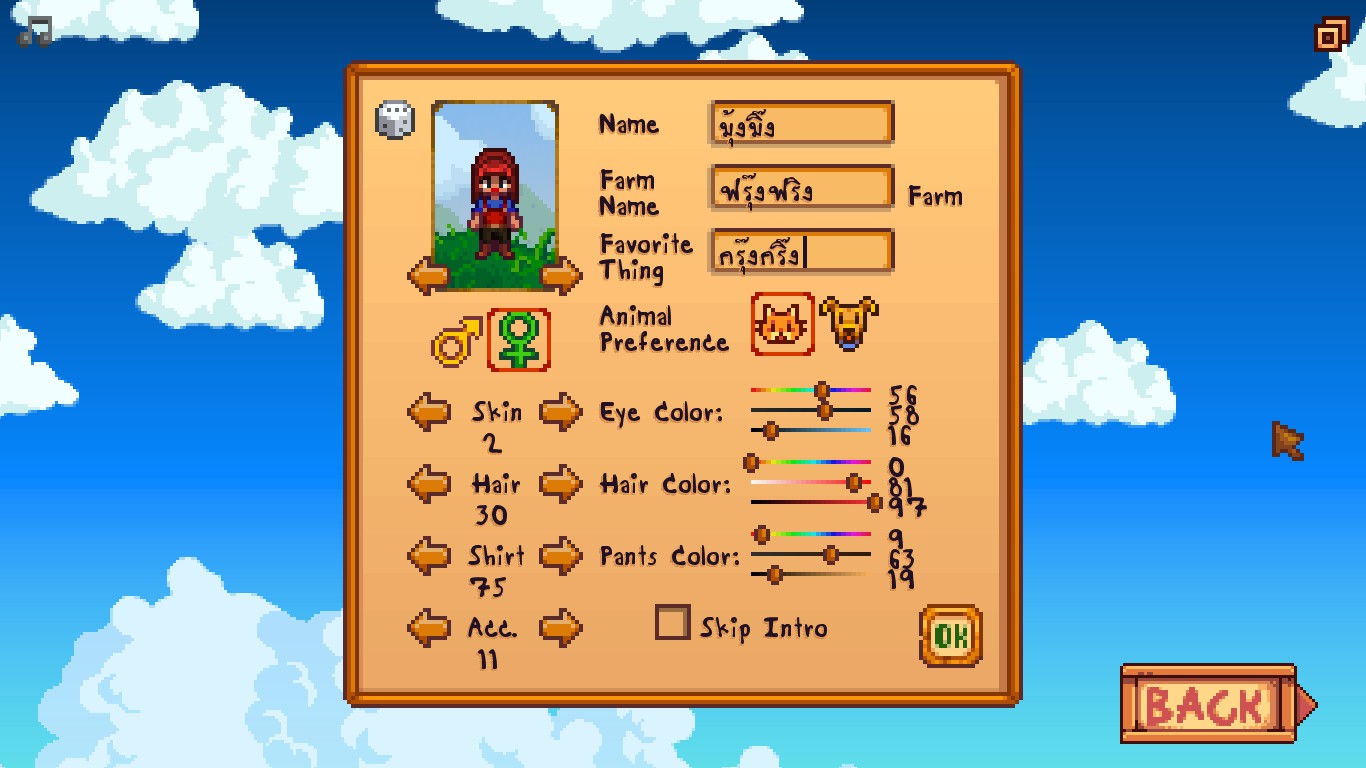Mute the music note icon
This screenshot has width=1366, height=768.
click(x=35, y=31)
